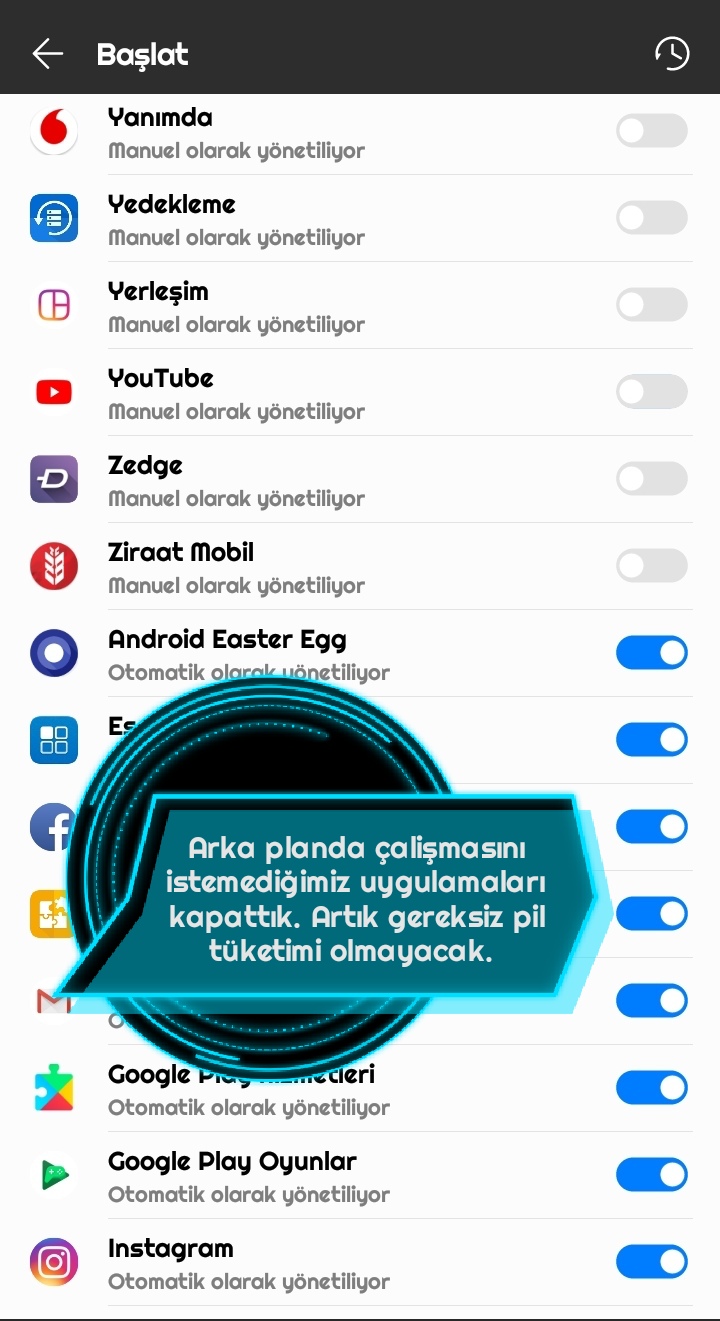Turn on the Ziraat Mobil toggle
This screenshot has width=720, height=1321.
tap(651, 565)
